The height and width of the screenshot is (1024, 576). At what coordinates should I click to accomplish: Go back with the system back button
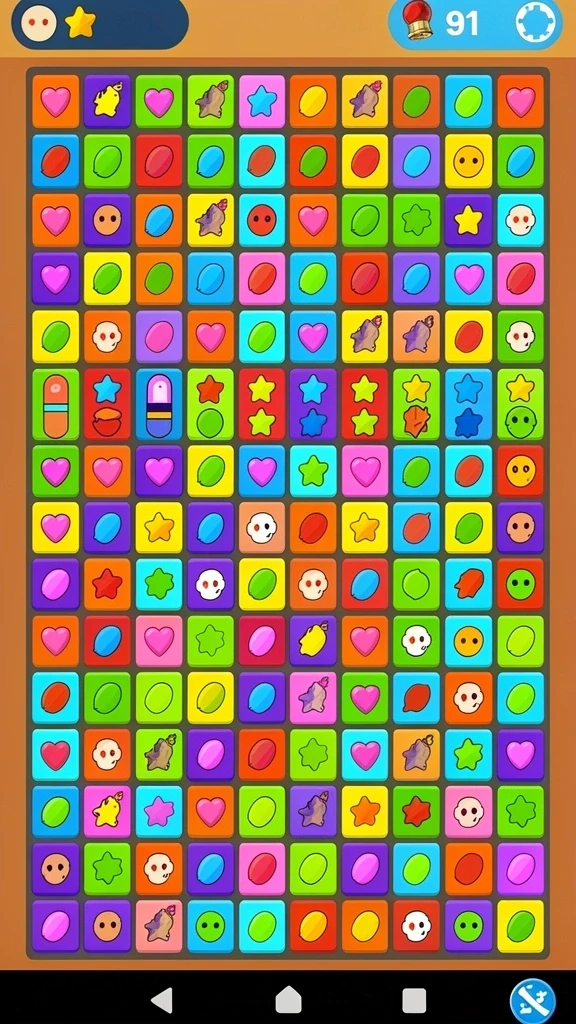tap(161, 1000)
